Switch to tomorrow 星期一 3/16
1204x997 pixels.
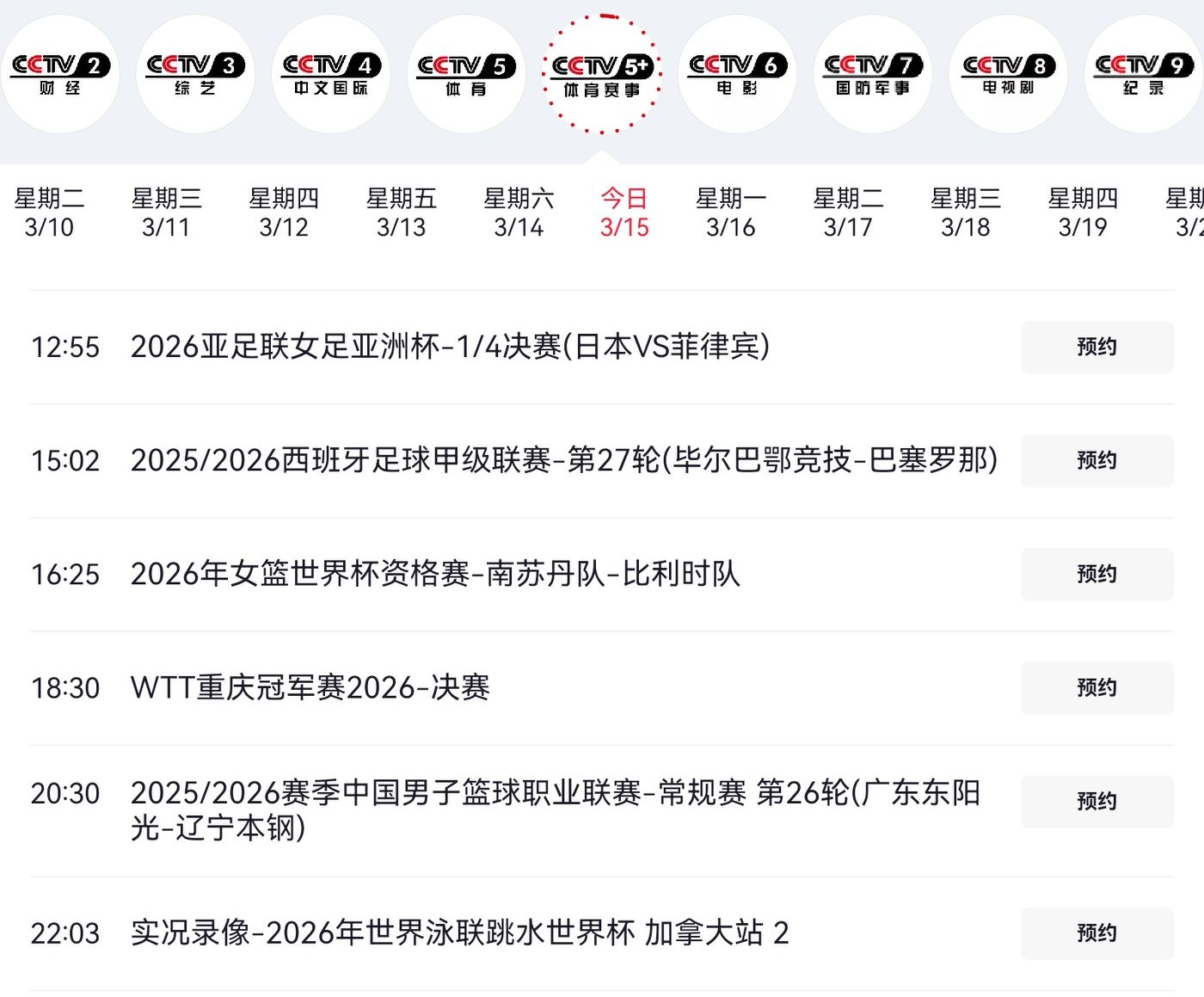pos(731,212)
